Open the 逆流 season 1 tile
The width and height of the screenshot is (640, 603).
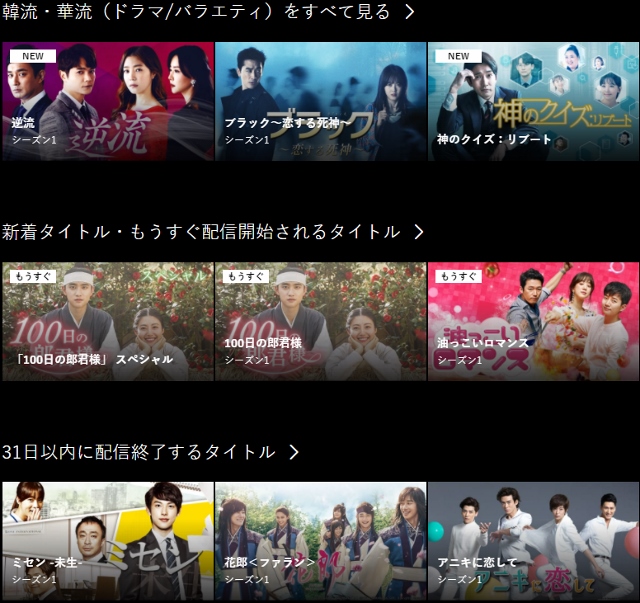point(108,101)
